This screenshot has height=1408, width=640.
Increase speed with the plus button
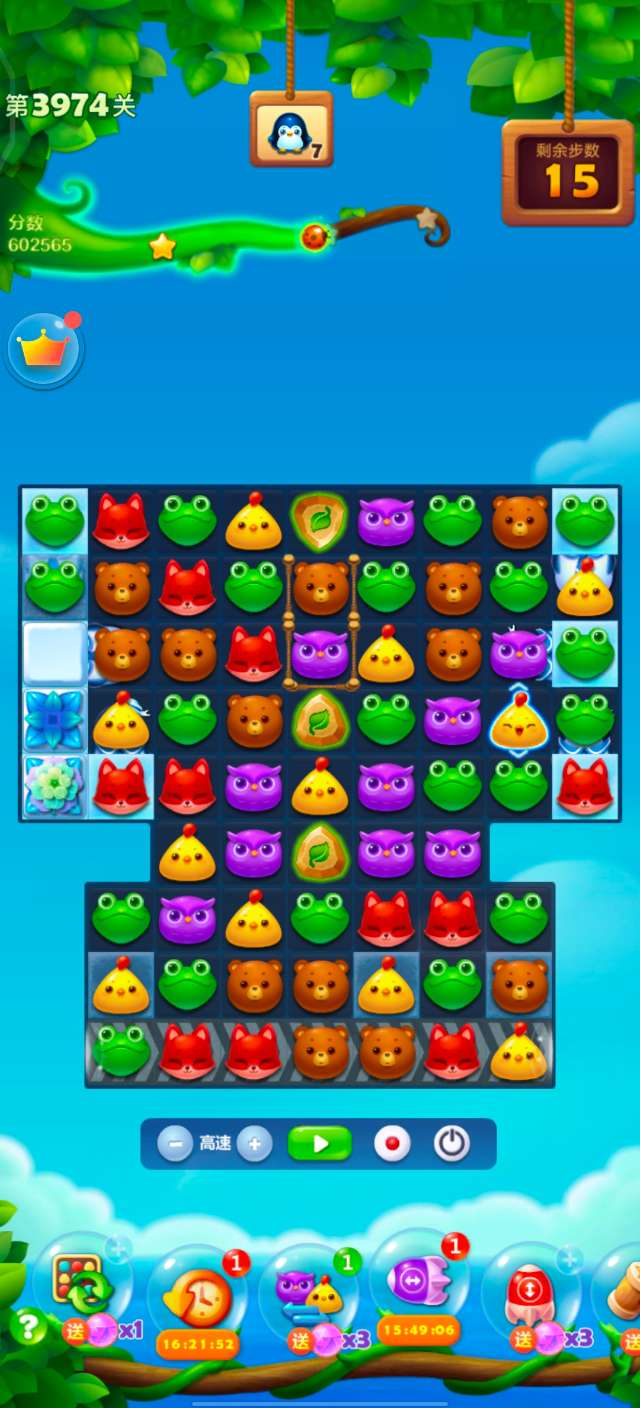tap(255, 1143)
